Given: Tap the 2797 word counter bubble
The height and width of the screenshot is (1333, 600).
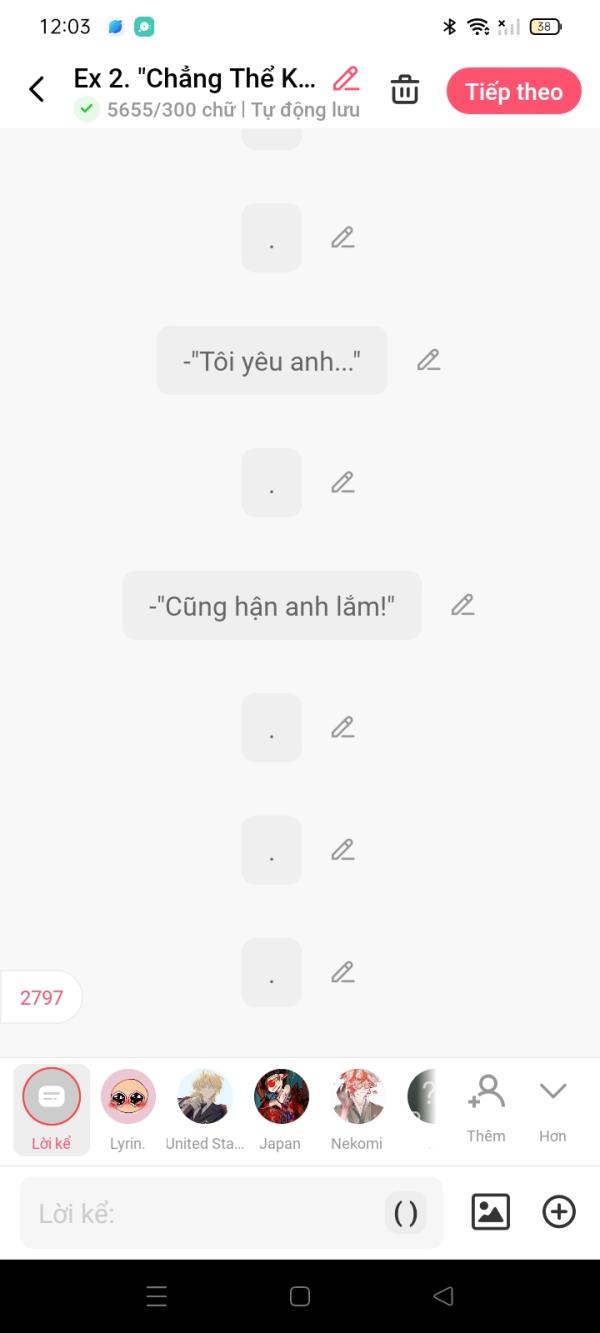Looking at the screenshot, I should pos(41,997).
